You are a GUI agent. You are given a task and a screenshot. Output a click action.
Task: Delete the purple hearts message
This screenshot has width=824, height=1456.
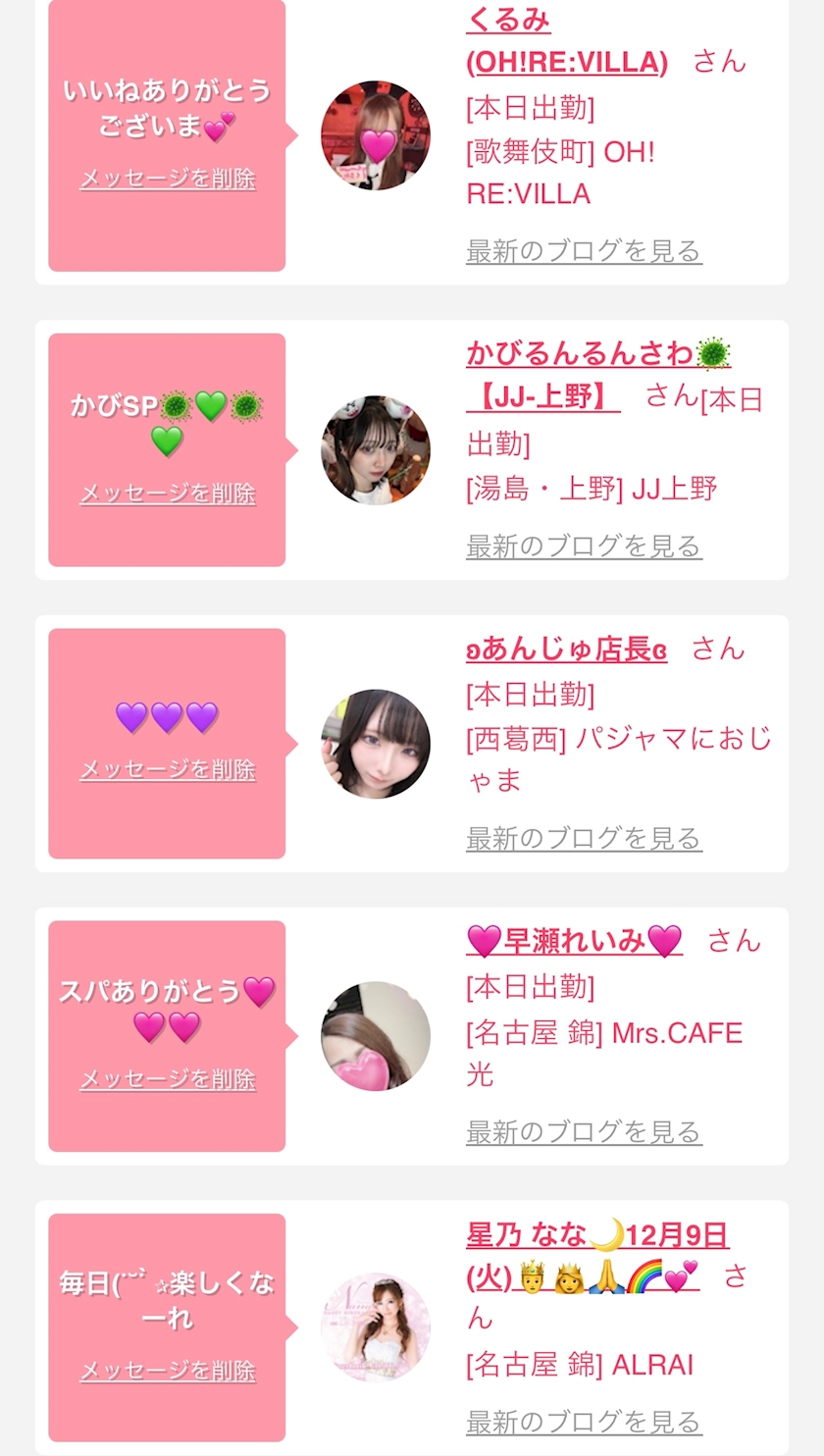pos(168,769)
